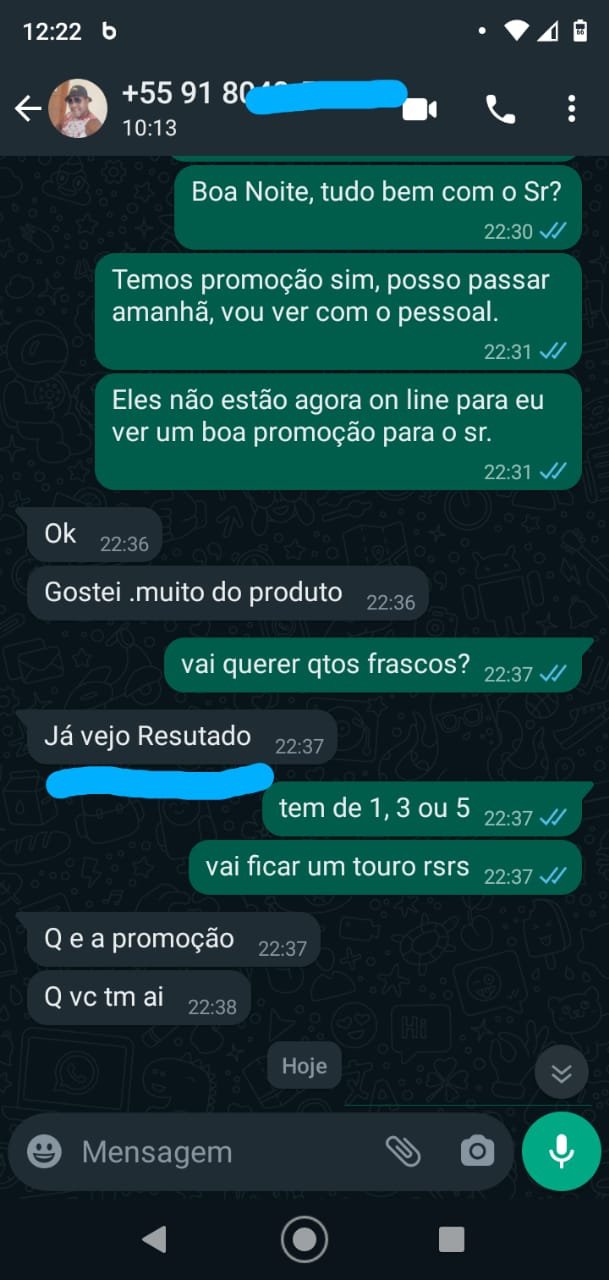Screen dimensions: 609x1280
Task: Tap the system home button
Action: click(304, 1240)
